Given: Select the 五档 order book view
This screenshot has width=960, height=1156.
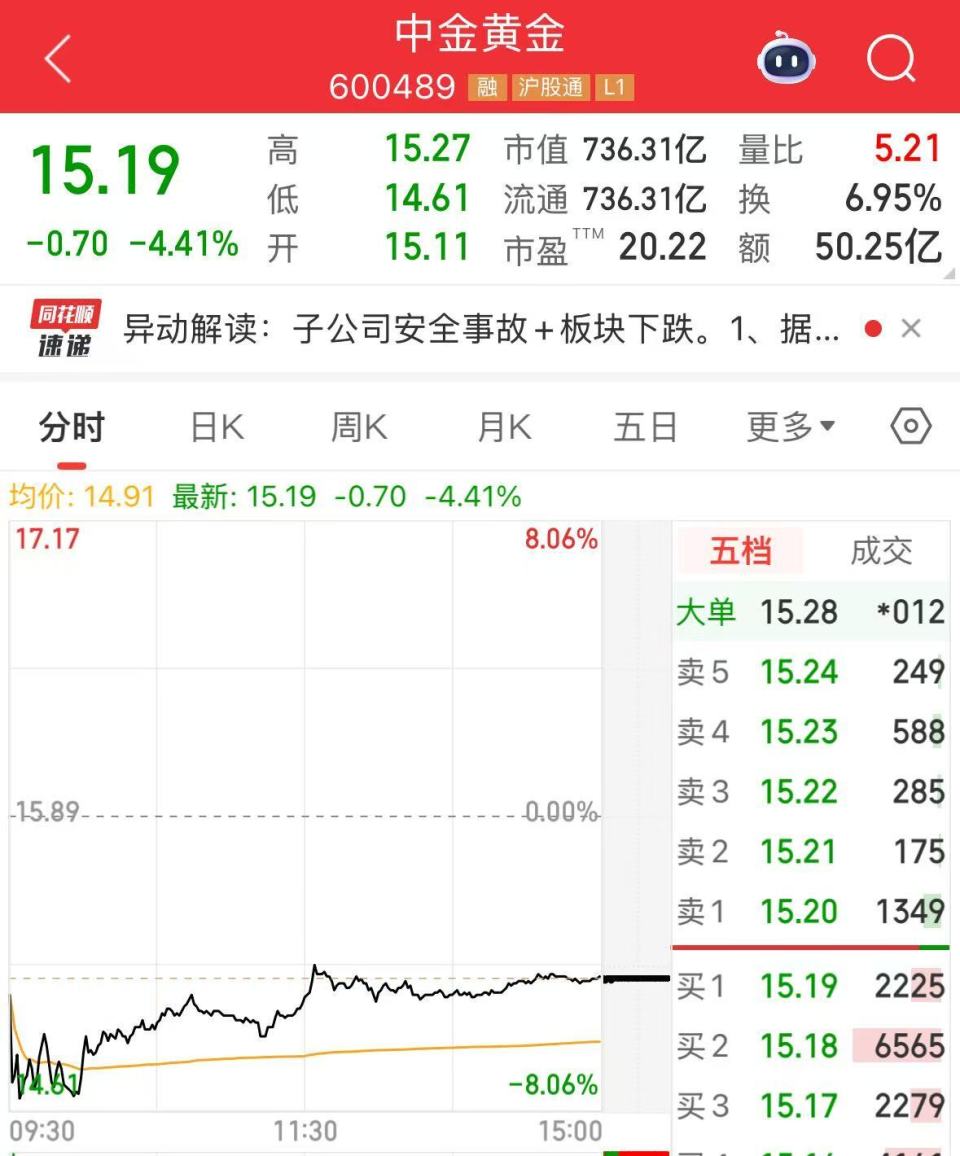Looking at the screenshot, I should tap(742, 551).
